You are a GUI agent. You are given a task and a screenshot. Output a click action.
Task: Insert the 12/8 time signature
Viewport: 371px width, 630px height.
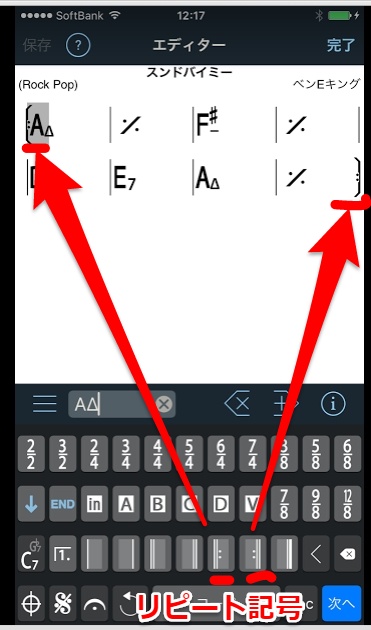coord(347,504)
